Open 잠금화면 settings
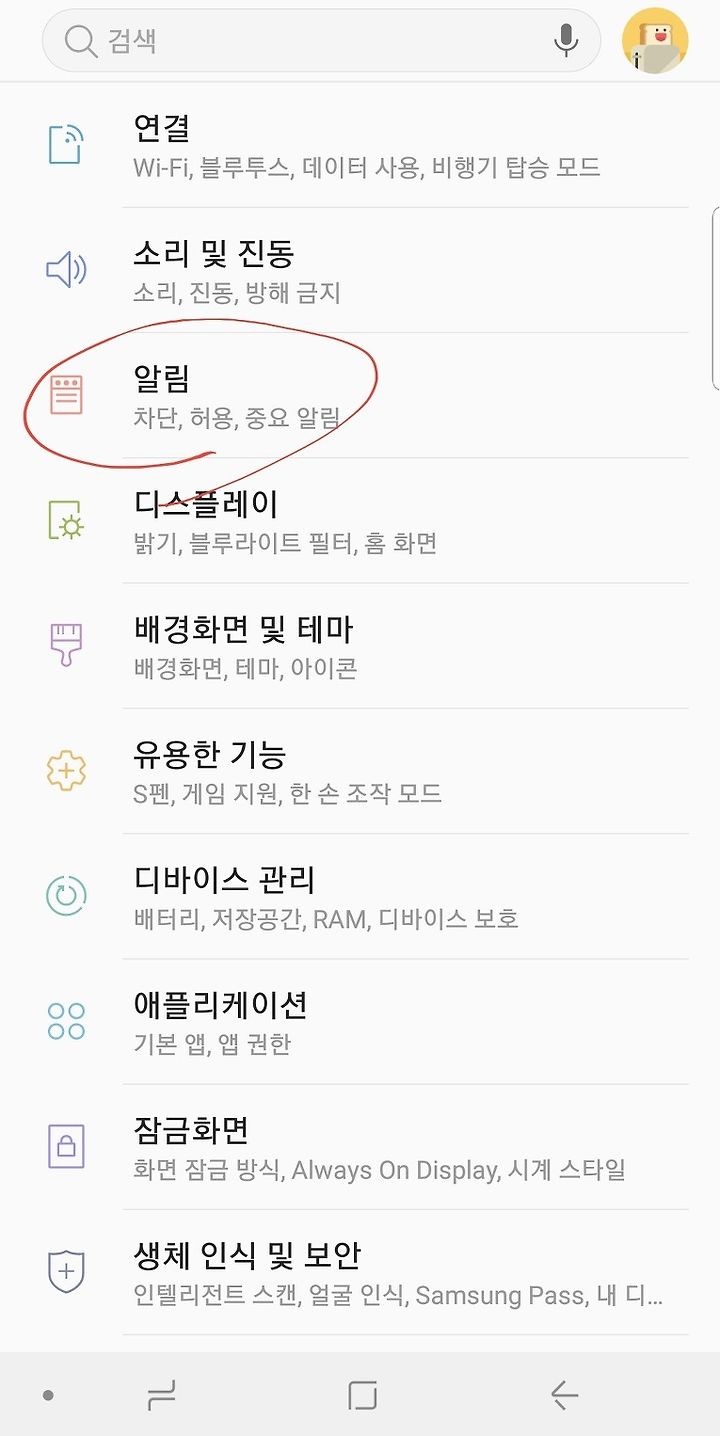Viewport: 720px width, 1436px height. [x=360, y=1146]
